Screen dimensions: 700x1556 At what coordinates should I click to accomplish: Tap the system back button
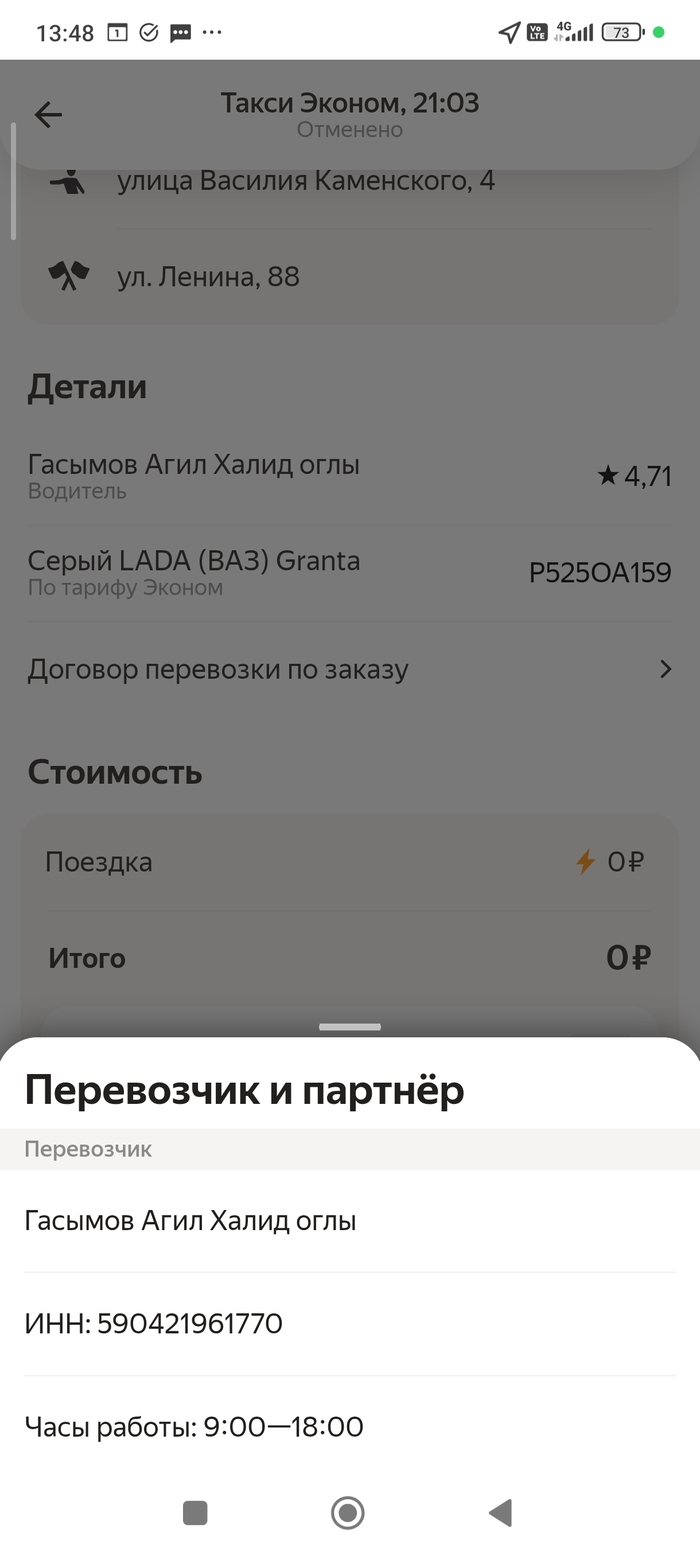[501, 1513]
